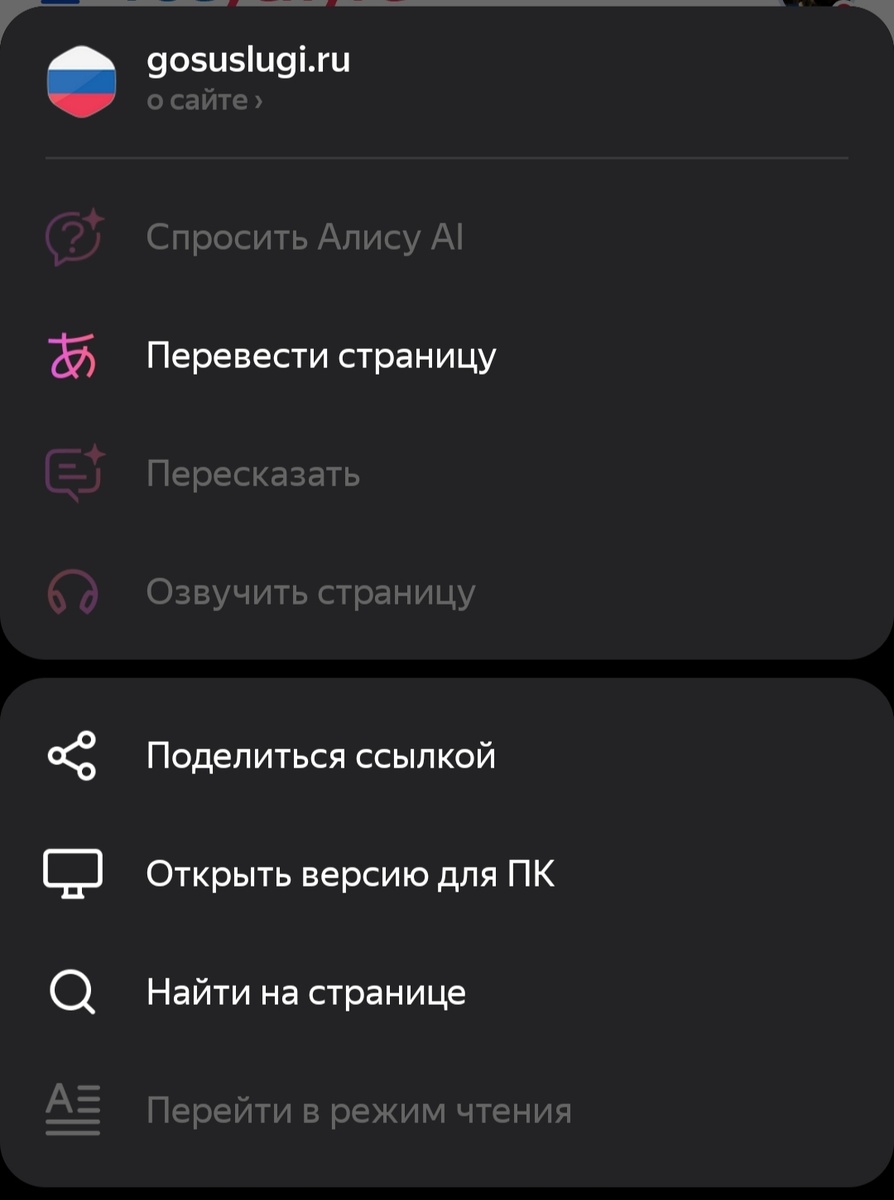Select Перевести страницу from the menu

[x=320, y=355]
